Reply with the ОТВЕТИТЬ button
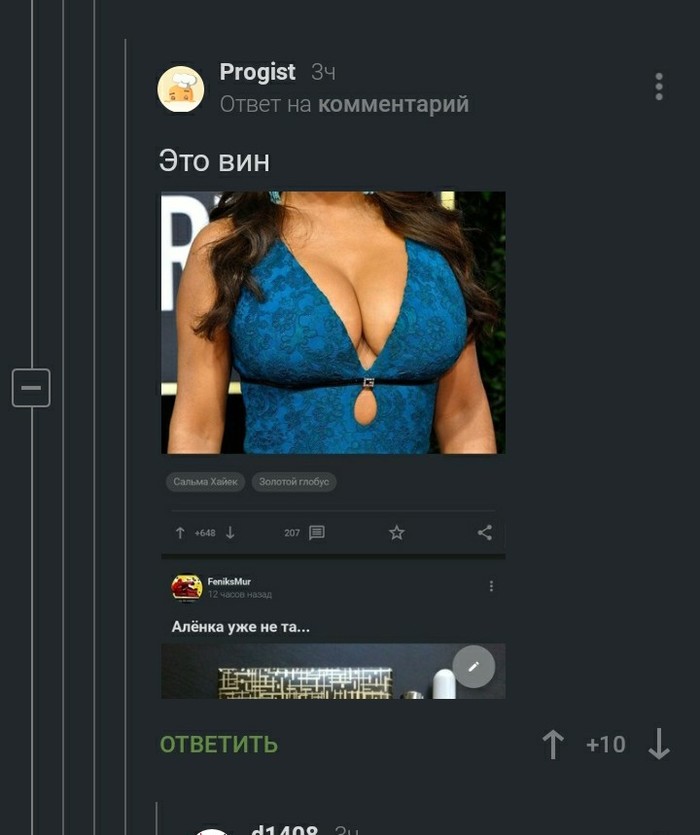This screenshot has height=835, width=700. click(x=219, y=744)
